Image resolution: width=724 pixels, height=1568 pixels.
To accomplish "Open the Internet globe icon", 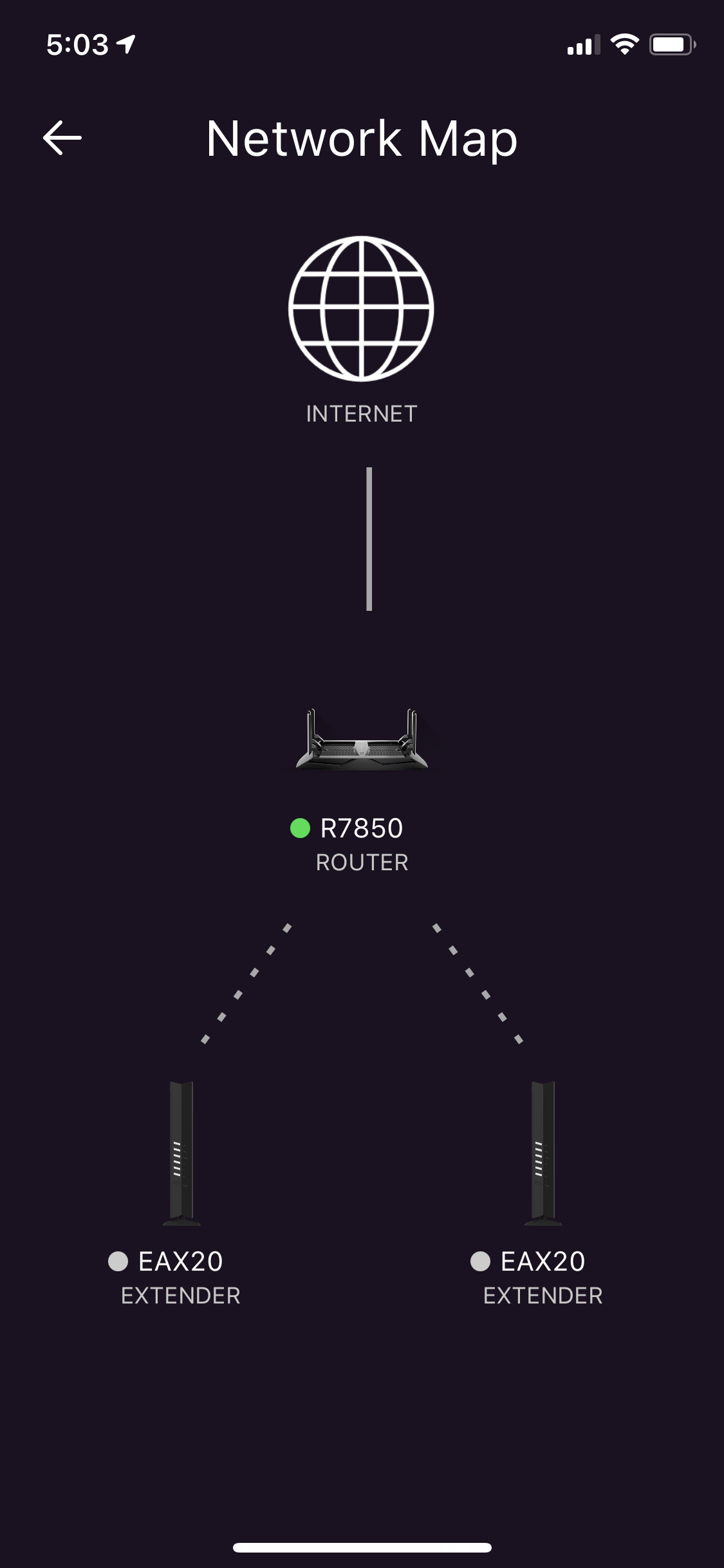I will coord(362,308).
